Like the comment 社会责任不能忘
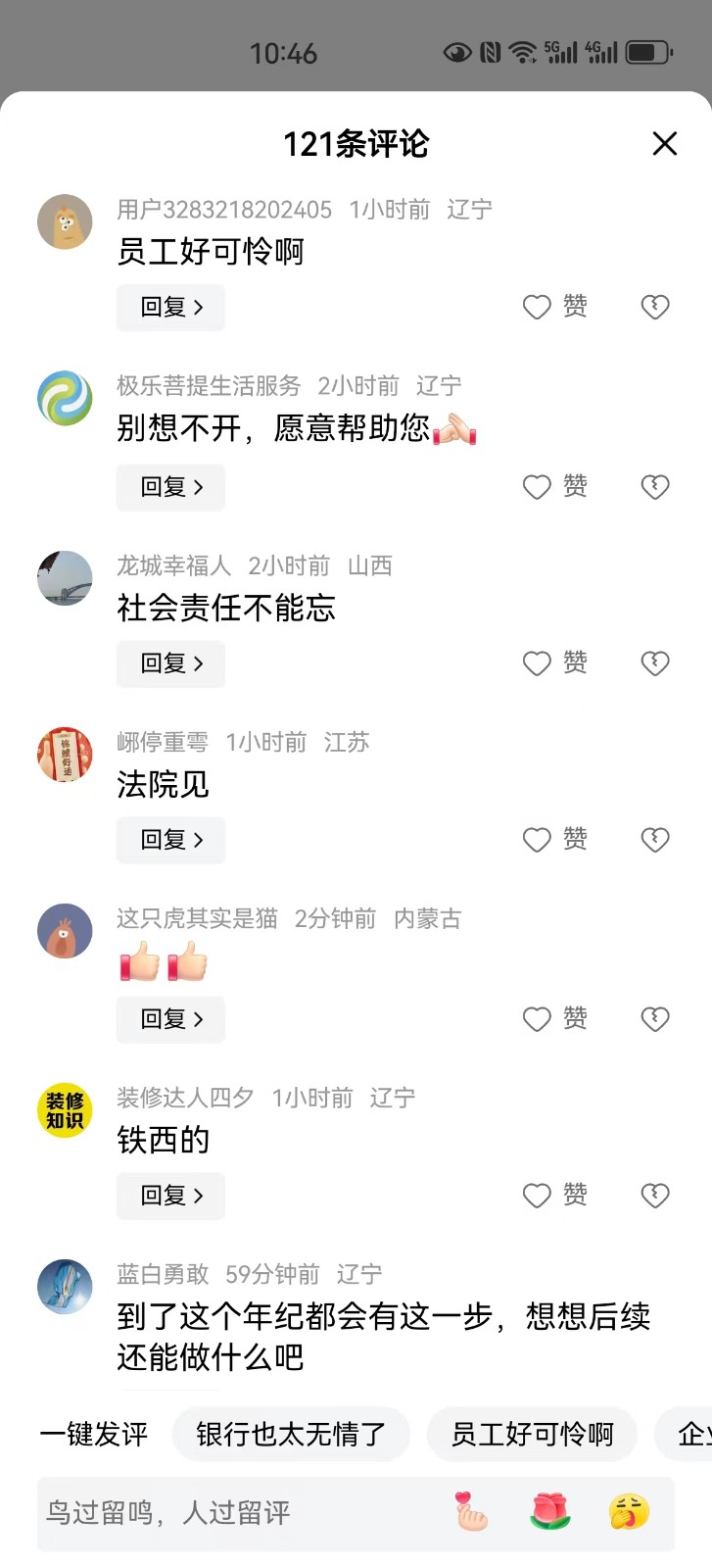Viewport: 712px width, 1568px height. tap(538, 663)
